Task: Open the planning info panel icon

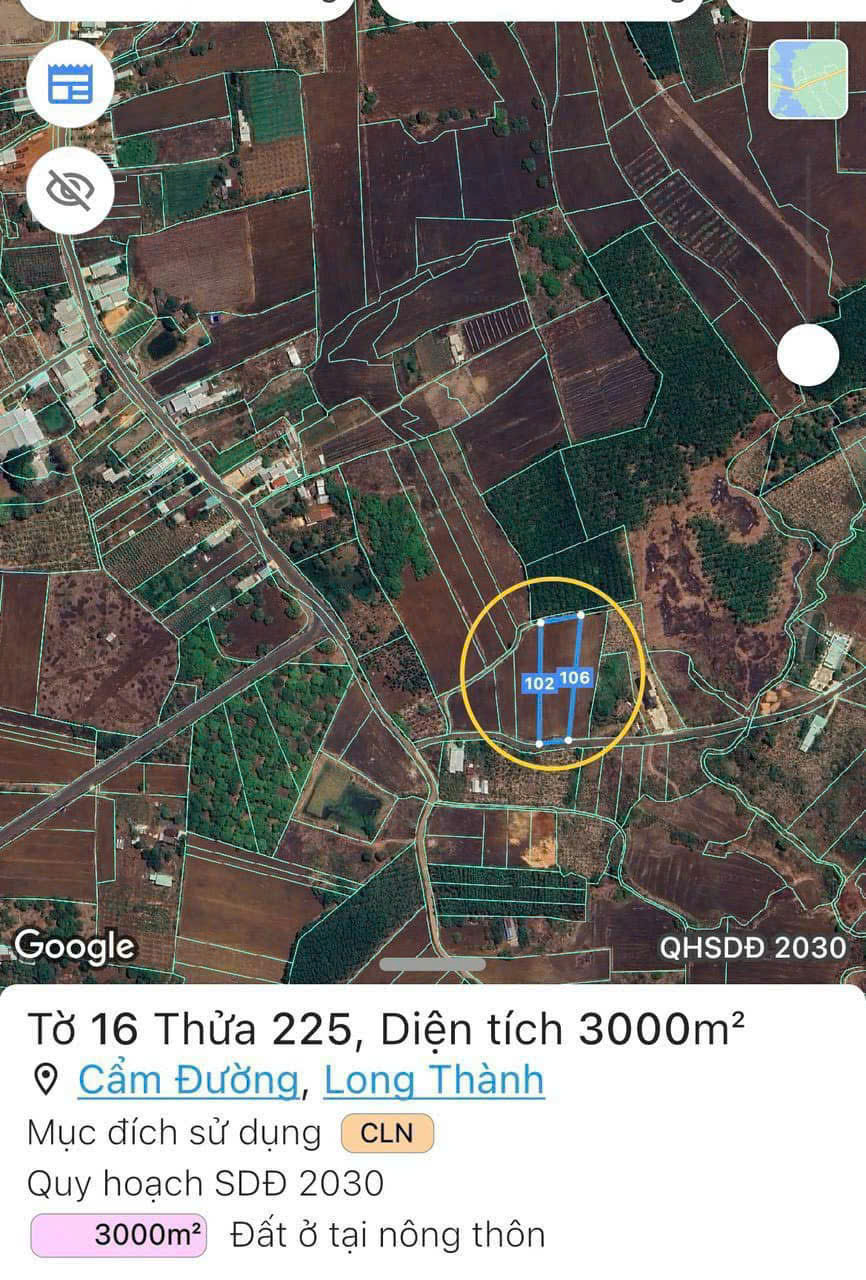Action: [70, 83]
